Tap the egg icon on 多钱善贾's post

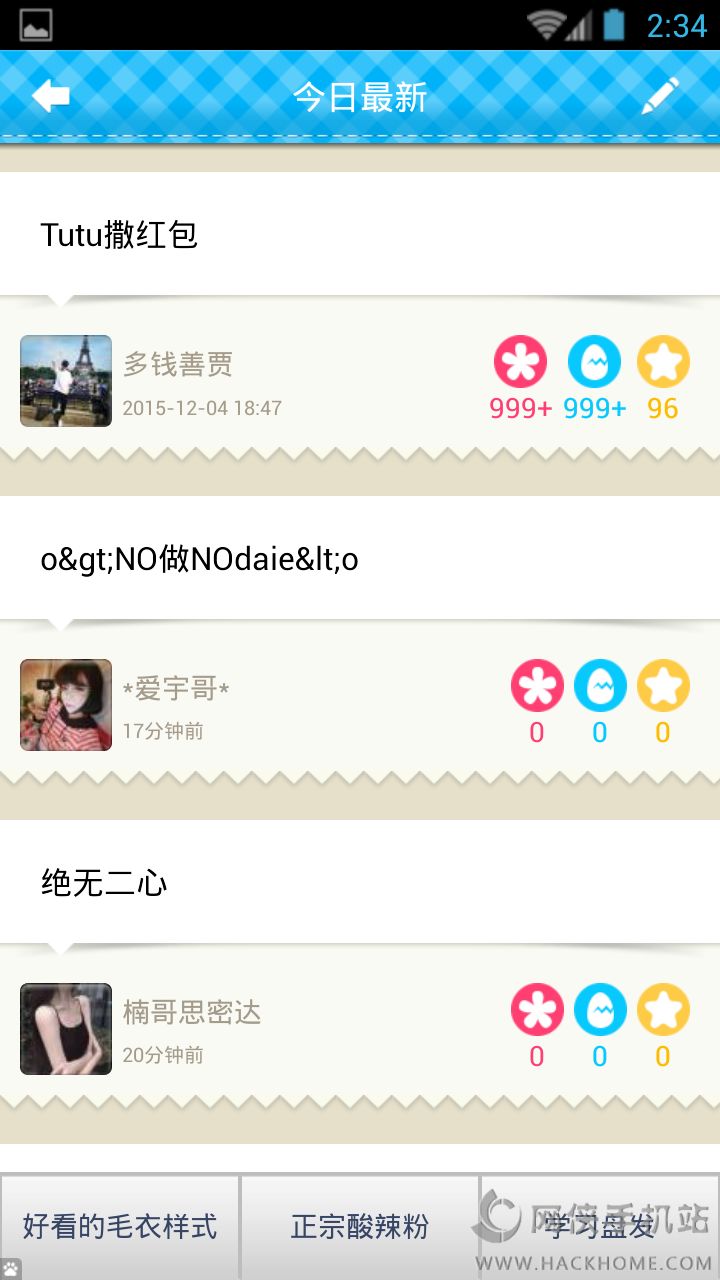tap(594, 362)
